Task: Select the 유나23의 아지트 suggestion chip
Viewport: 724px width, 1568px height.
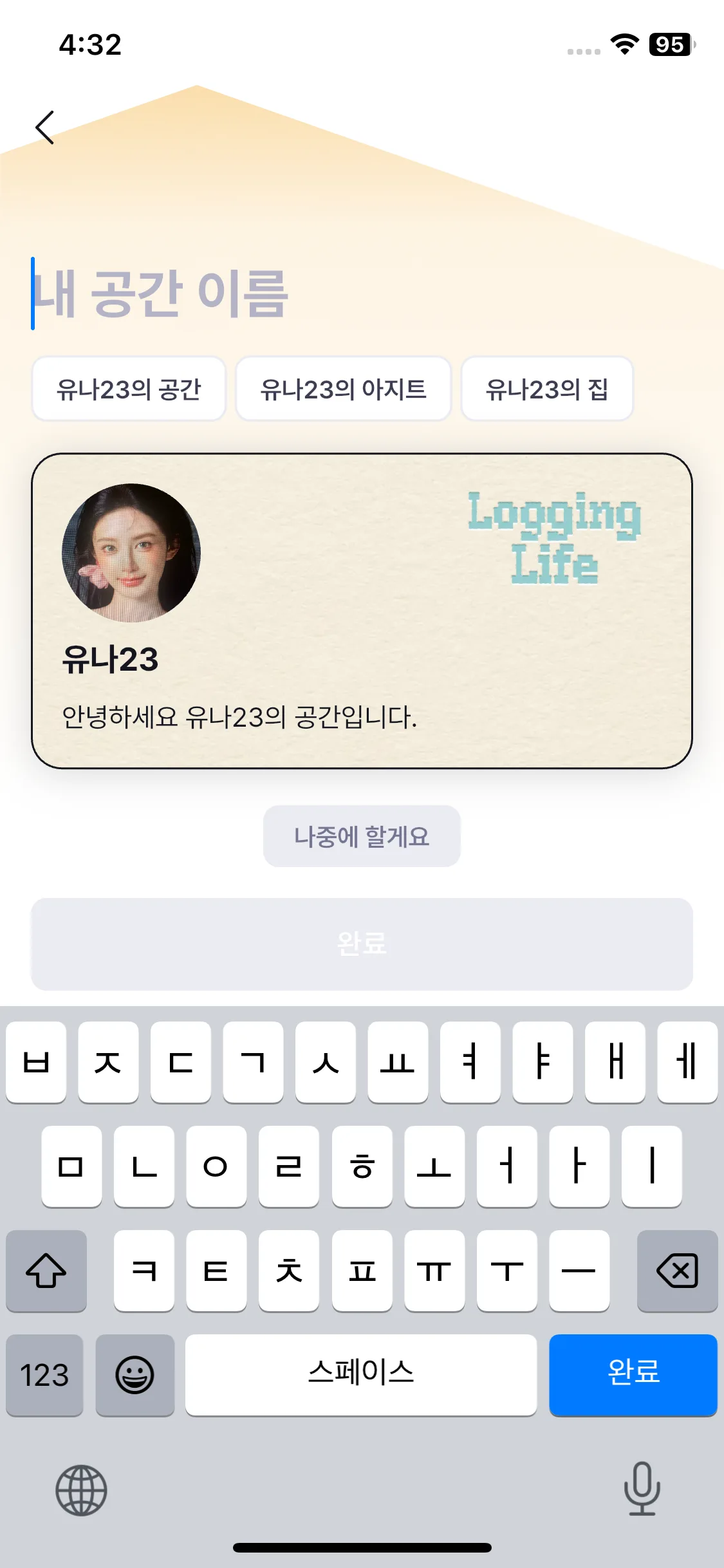Action: [344, 389]
